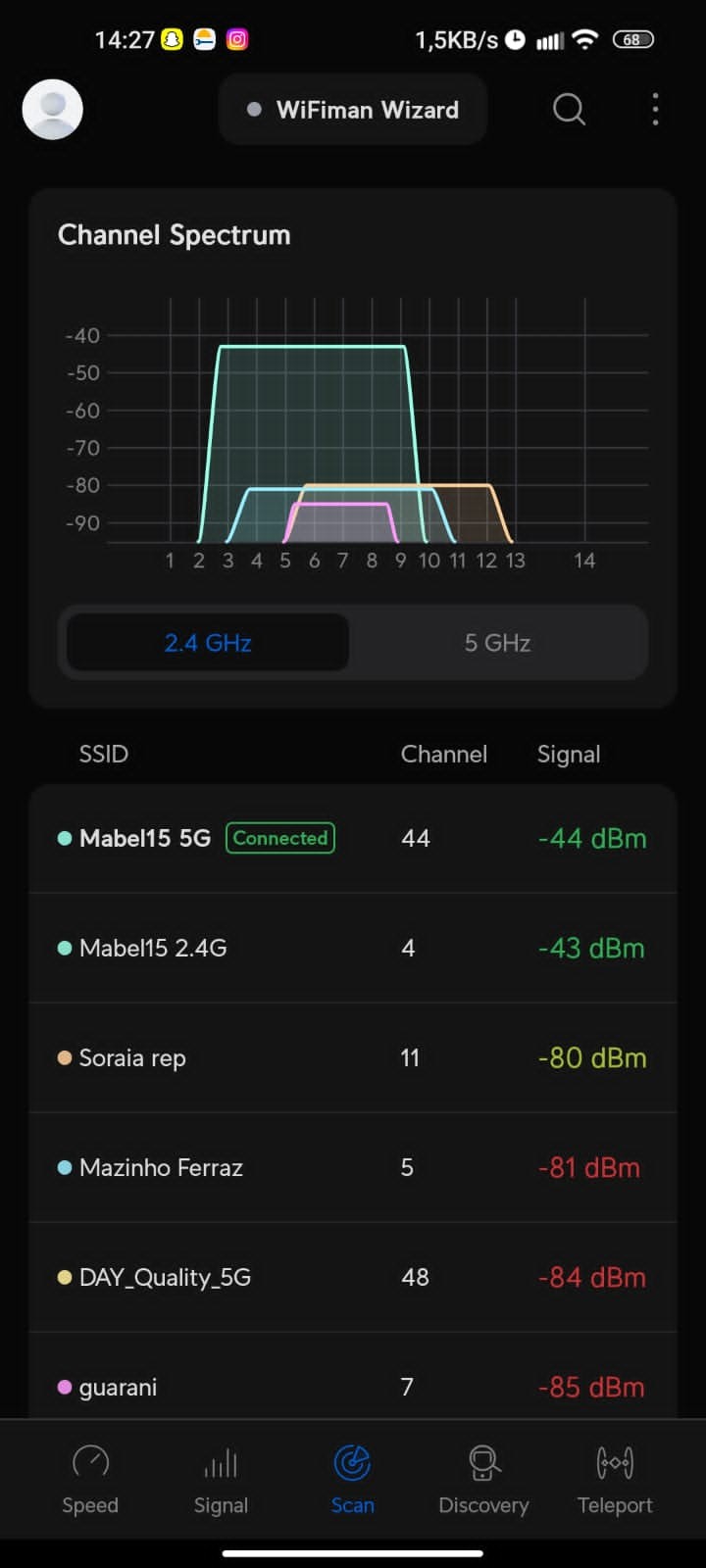View details for Soraia rep
Viewport: 706px width, 1568px height.
(353, 1058)
